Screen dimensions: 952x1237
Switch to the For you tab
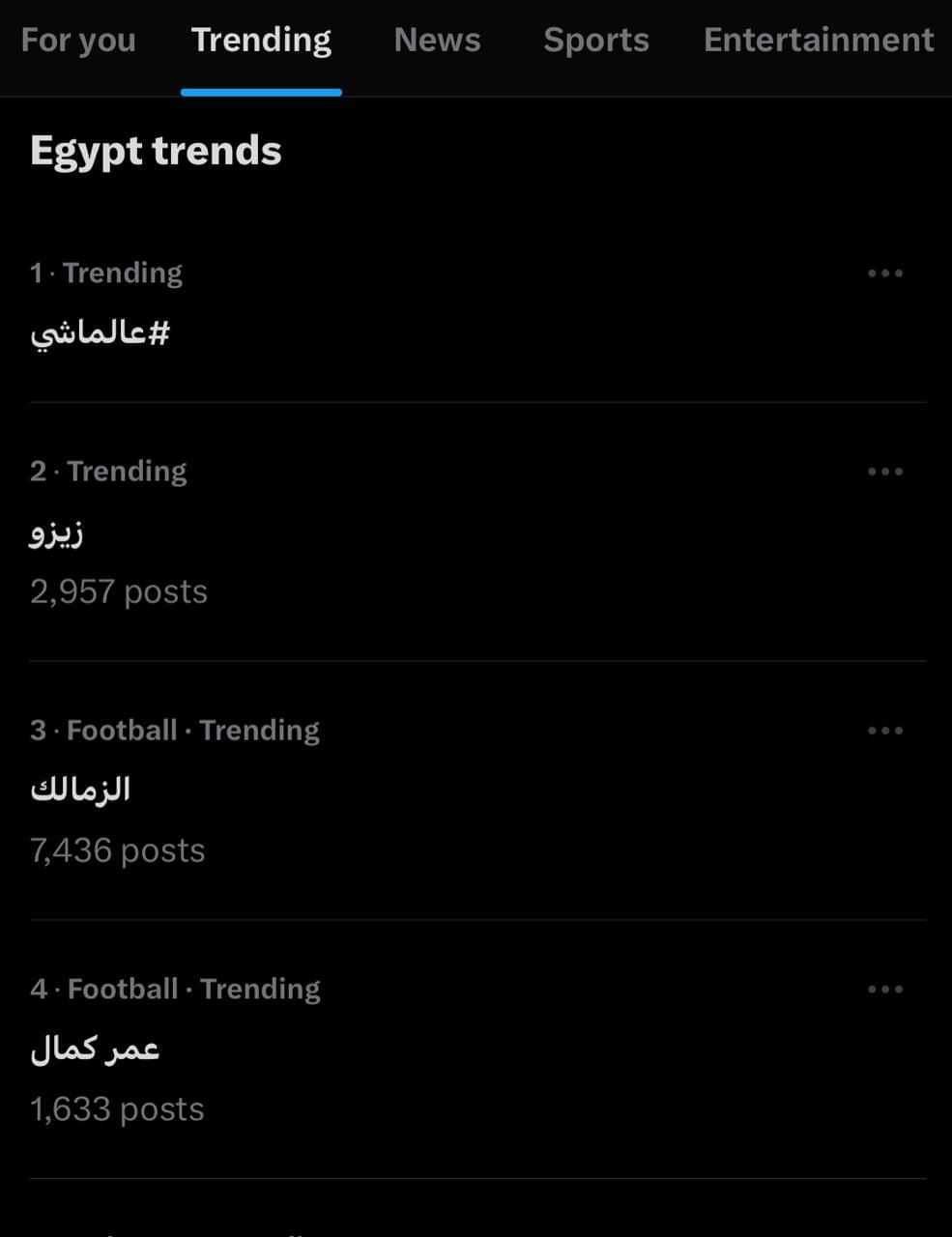tap(78, 41)
